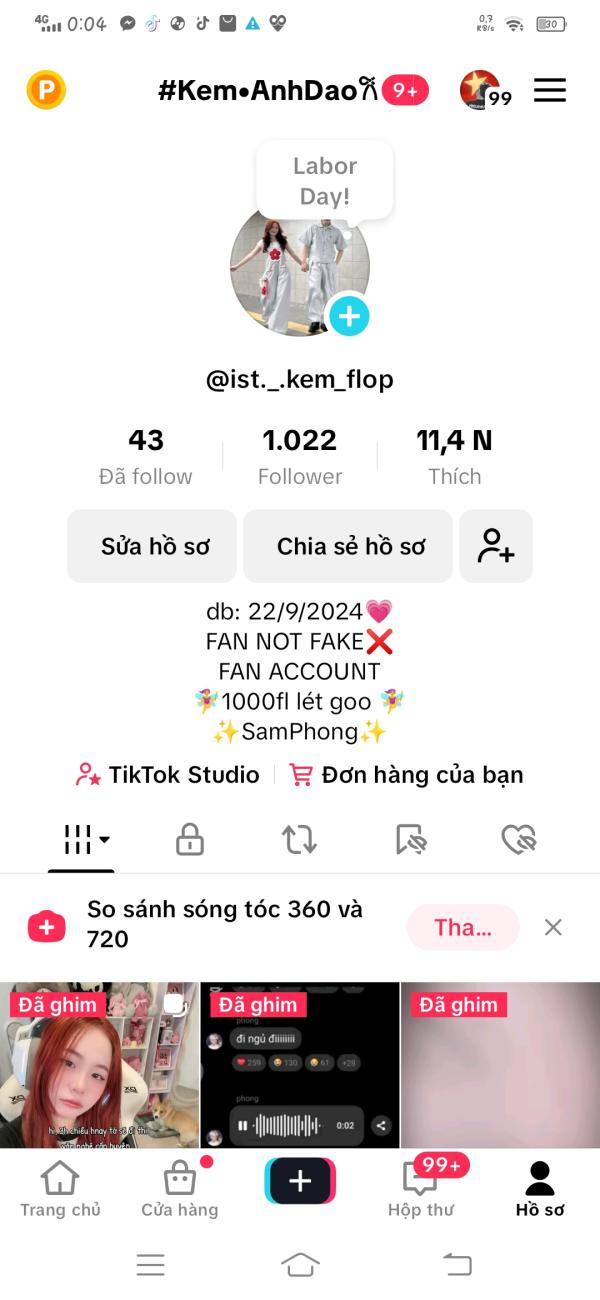Image resolution: width=600 pixels, height=1300 pixels.
Task: Open Đơn hàng của bạn
Action: point(406,775)
